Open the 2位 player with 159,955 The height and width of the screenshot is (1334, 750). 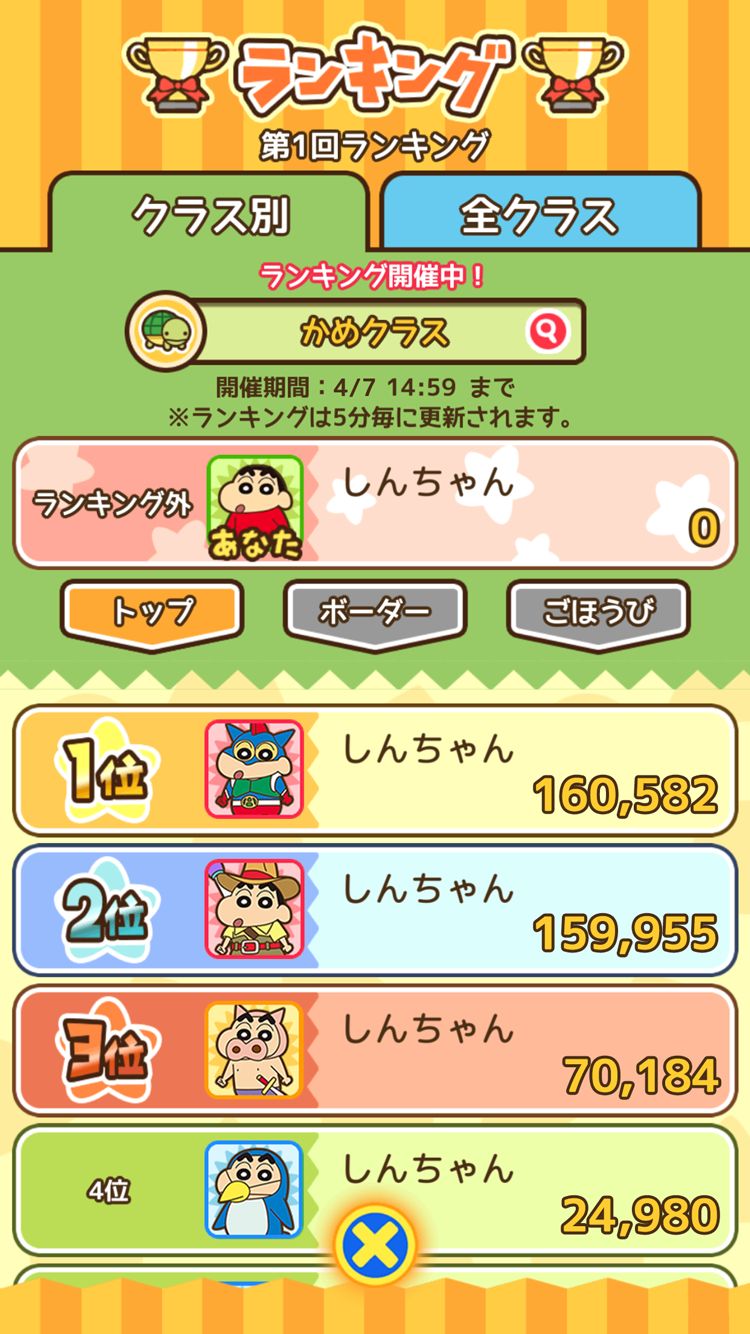pyautogui.click(x=375, y=910)
